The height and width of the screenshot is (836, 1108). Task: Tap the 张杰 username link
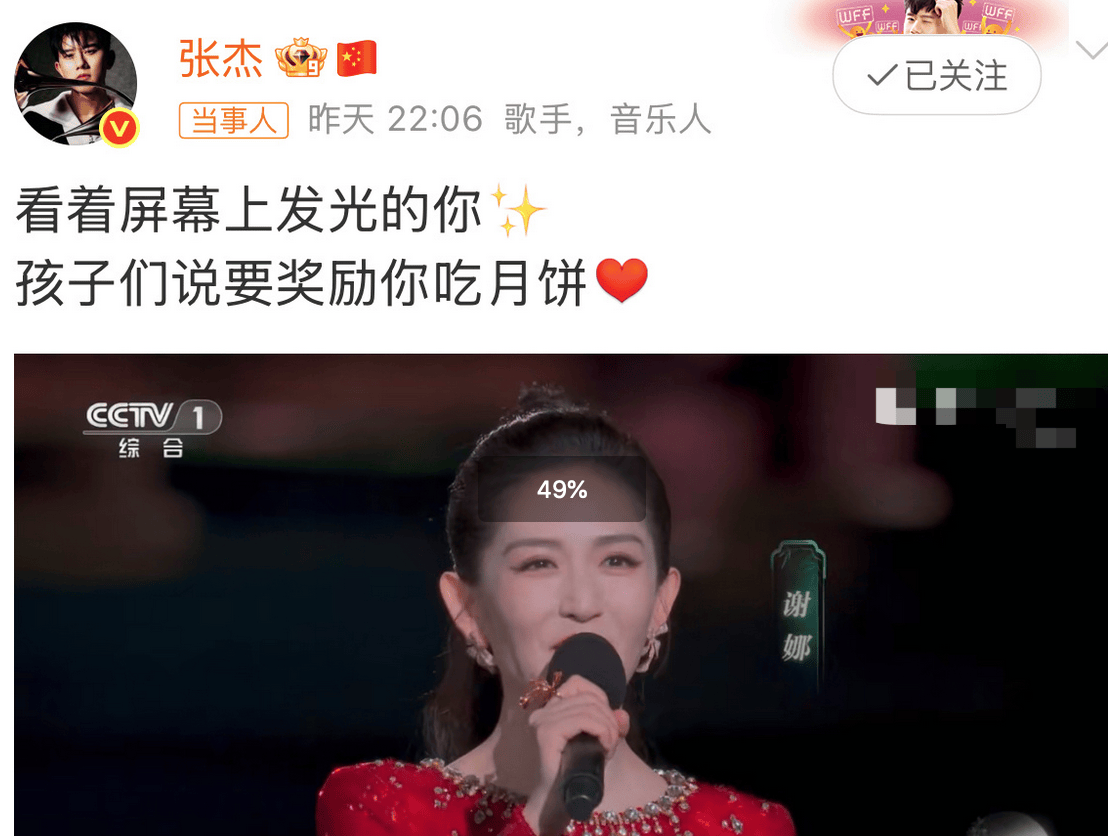pyautogui.click(x=221, y=58)
